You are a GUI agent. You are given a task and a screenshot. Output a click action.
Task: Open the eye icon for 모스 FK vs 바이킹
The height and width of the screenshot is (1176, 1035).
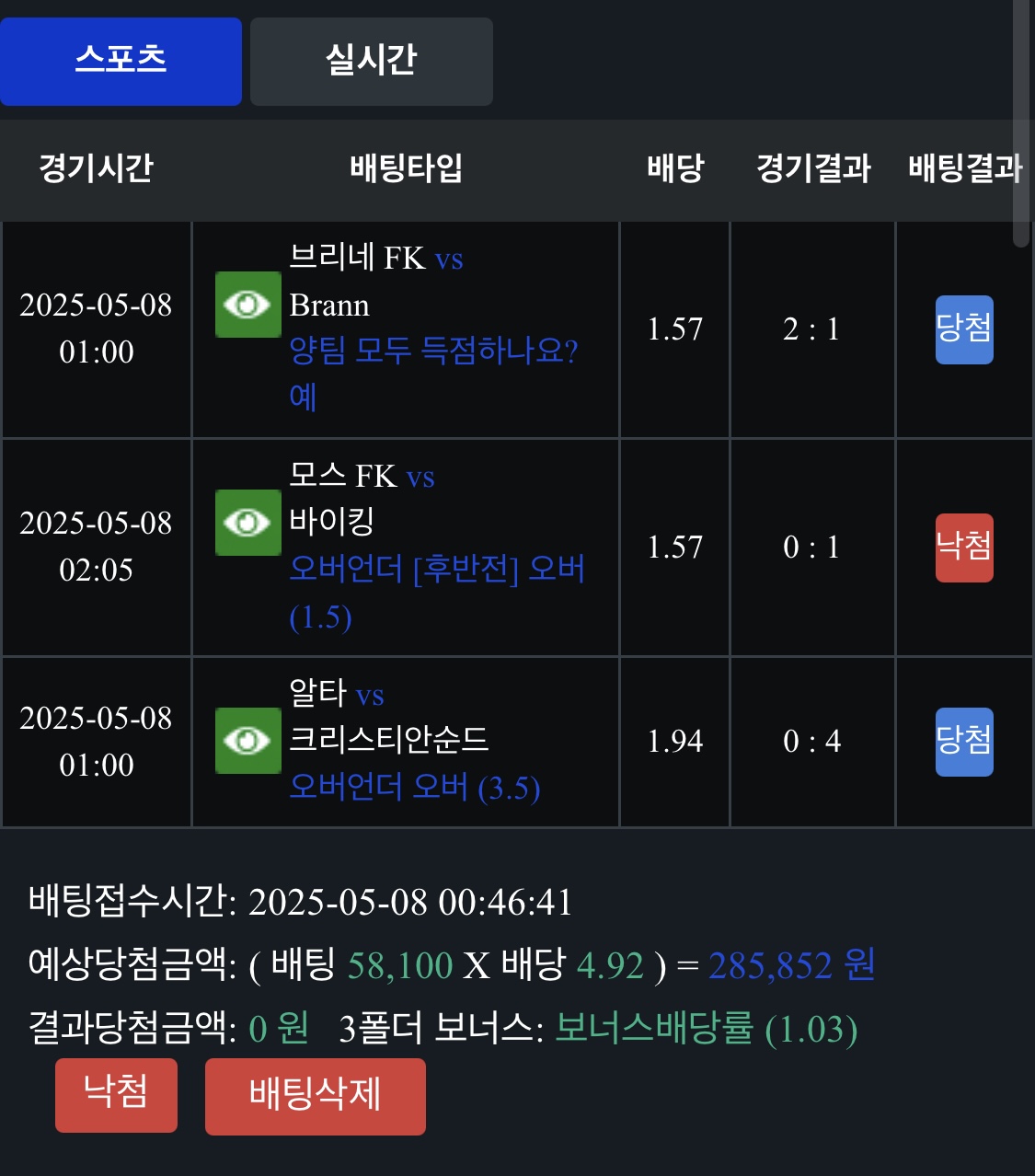tap(247, 523)
